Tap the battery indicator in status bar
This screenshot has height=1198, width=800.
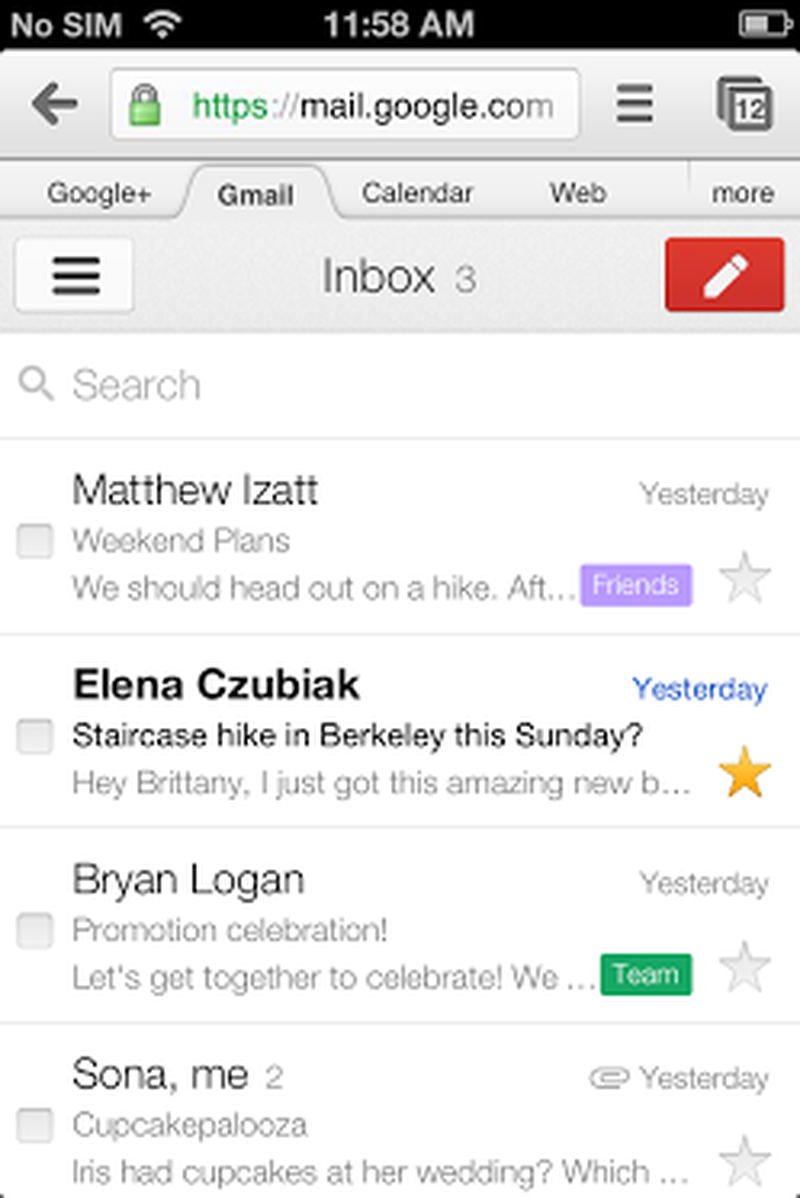762,24
